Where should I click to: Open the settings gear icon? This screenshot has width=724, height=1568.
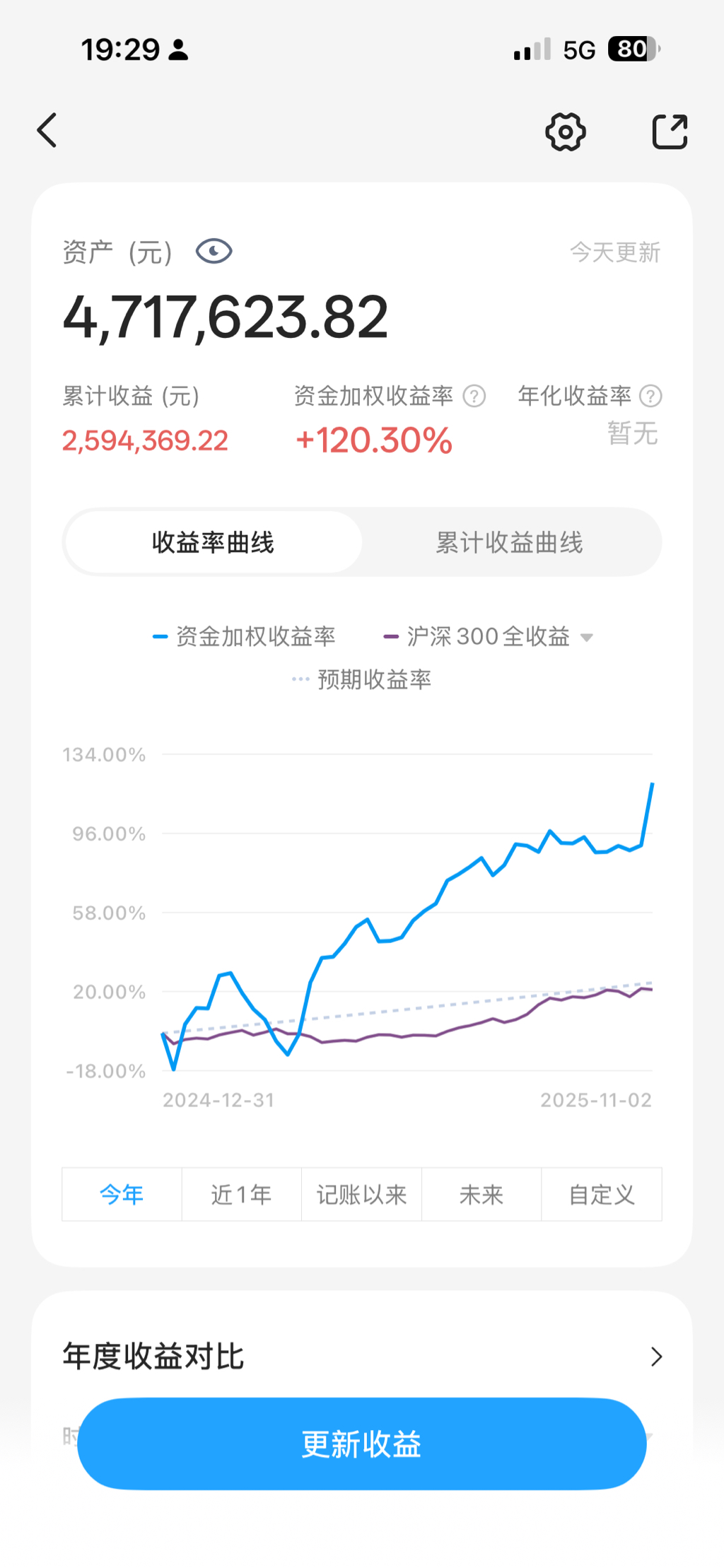[x=565, y=131]
